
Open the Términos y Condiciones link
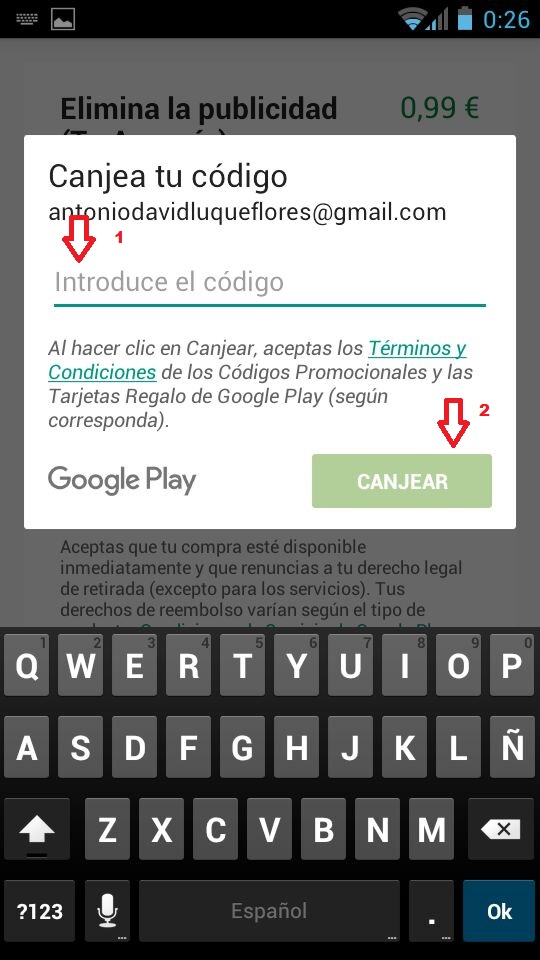[257, 360]
